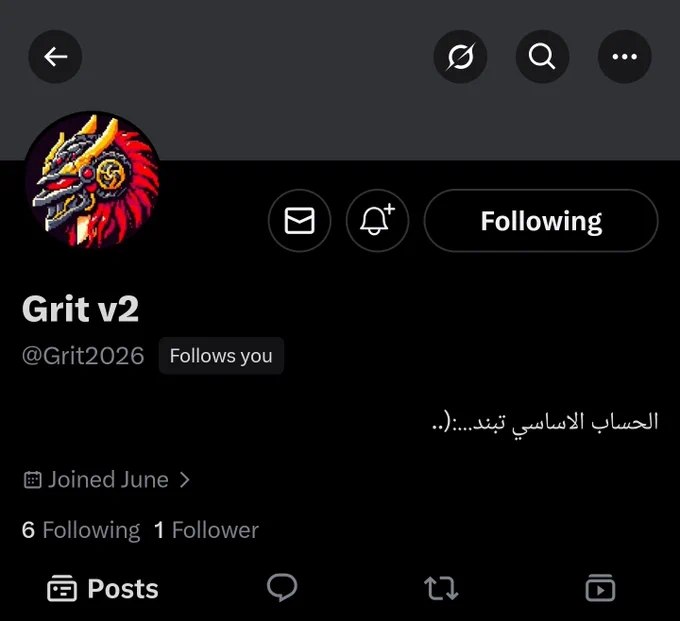This screenshot has height=621, width=680.
Task: Switch to the Replies tab
Action: coord(282,588)
